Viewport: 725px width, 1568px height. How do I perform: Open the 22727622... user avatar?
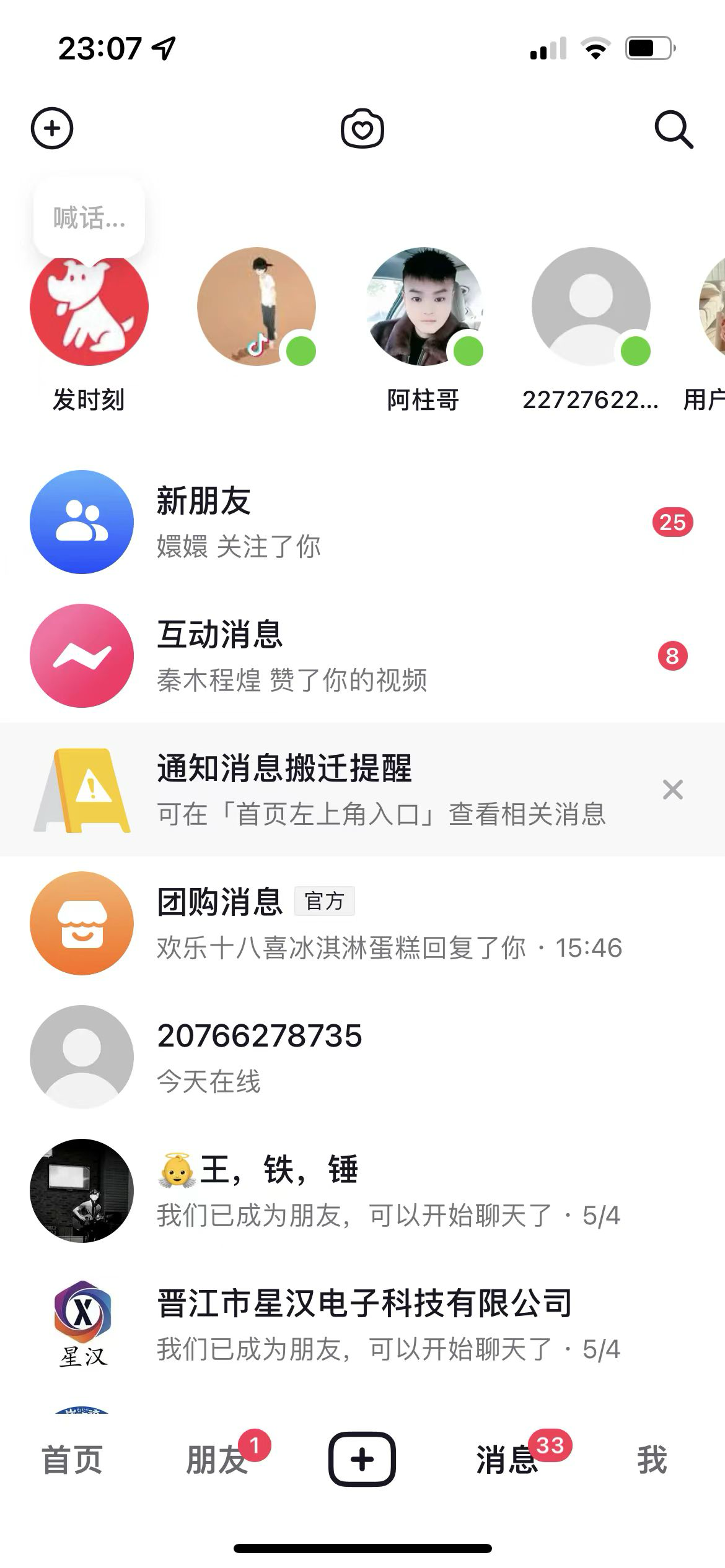coord(591,307)
